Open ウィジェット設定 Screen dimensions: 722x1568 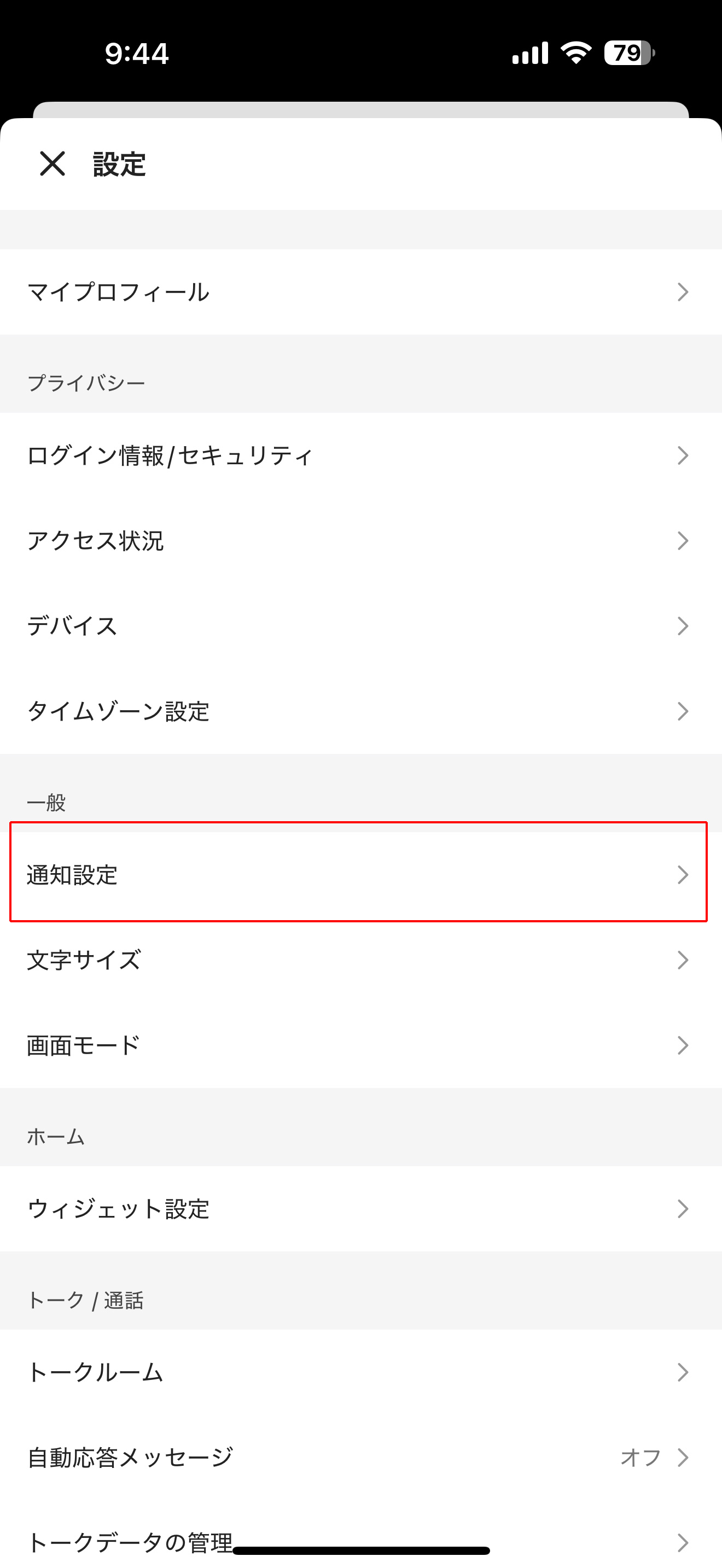click(360, 1208)
